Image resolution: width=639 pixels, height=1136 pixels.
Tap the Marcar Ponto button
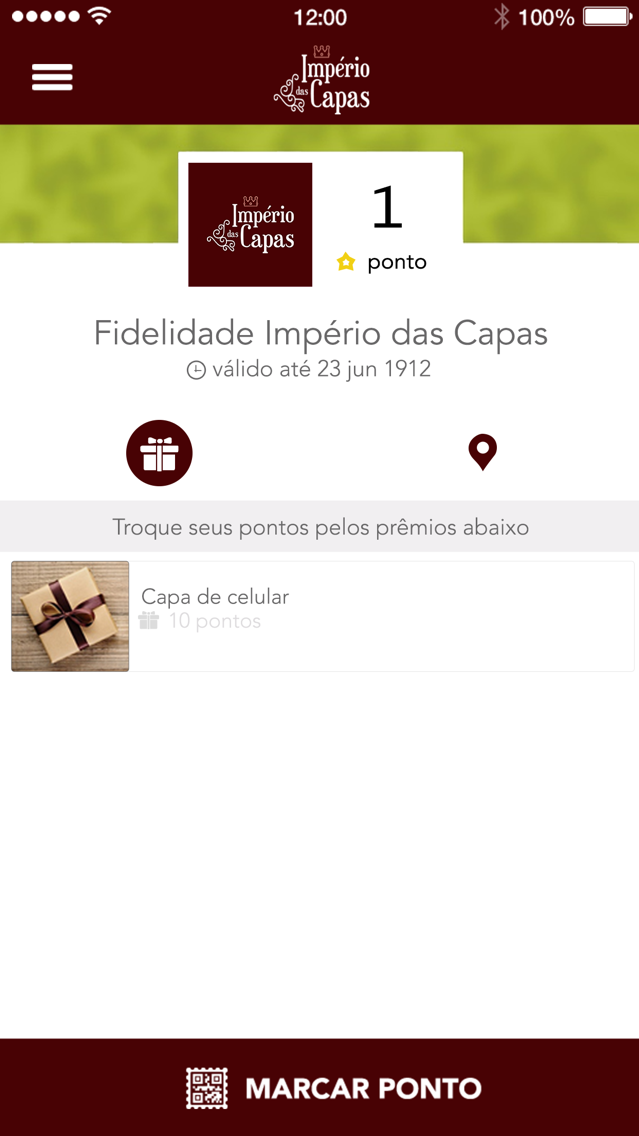coord(320,1087)
